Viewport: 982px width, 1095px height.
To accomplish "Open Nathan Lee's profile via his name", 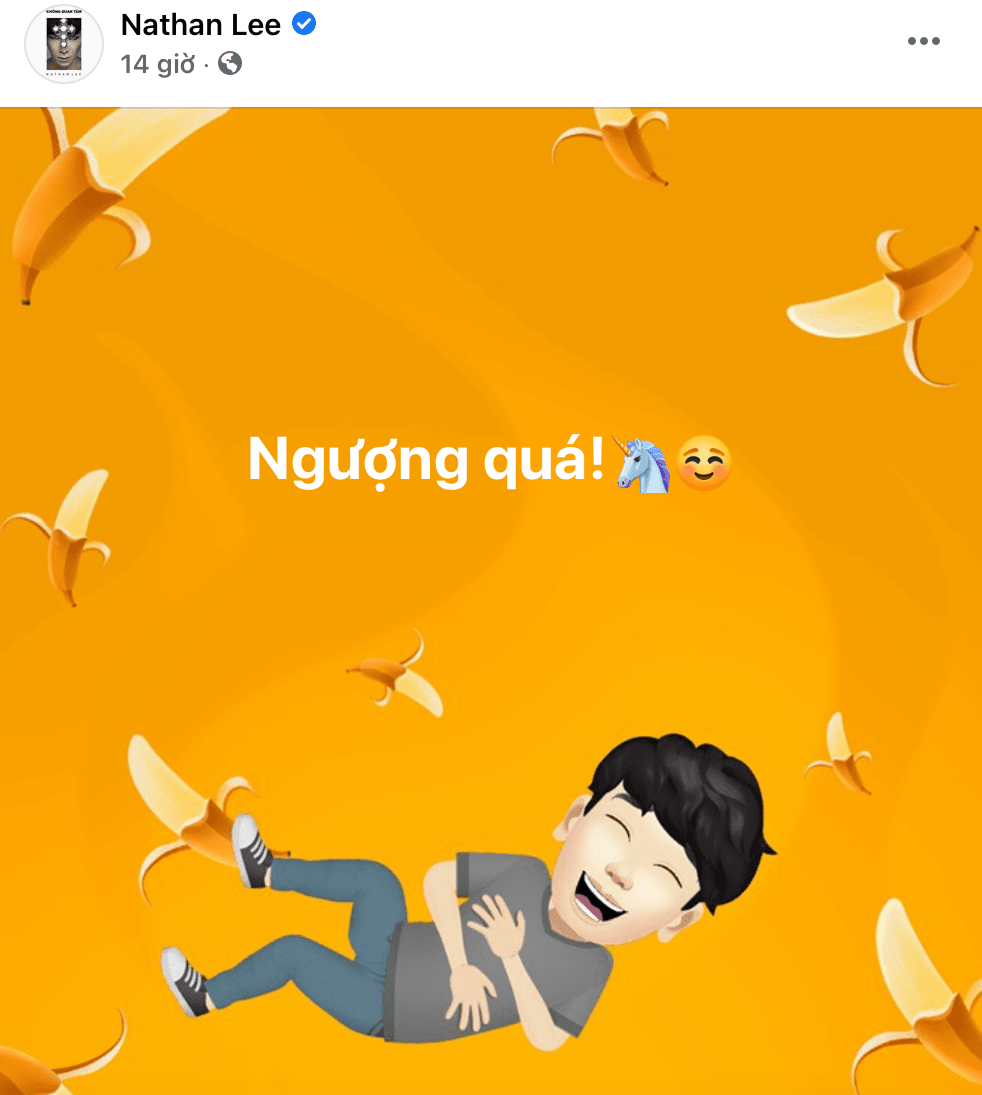I will click(x=201, y=24).
